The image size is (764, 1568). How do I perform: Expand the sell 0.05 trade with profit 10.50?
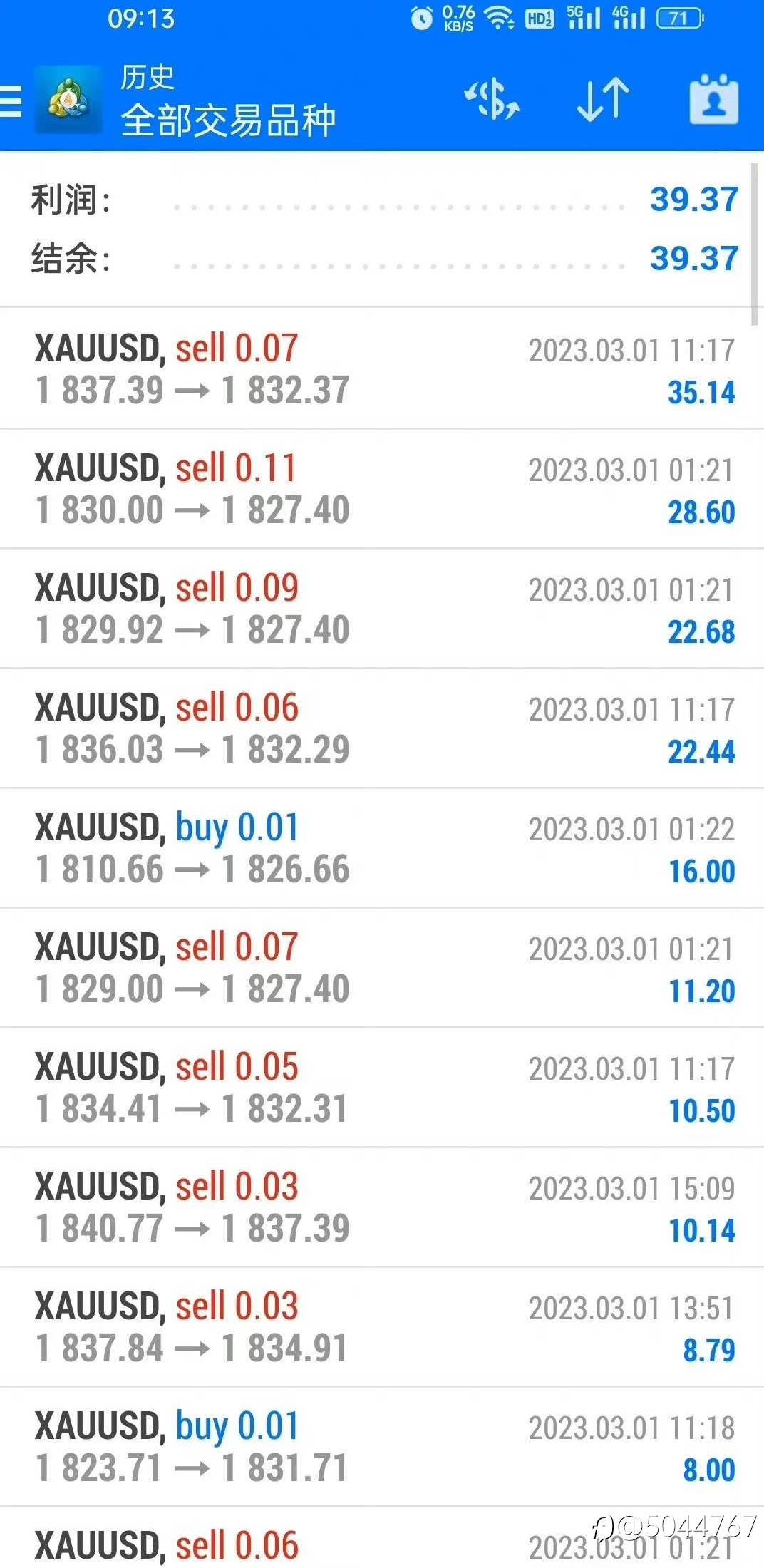pyautogui.click(x=382, y=1088)
